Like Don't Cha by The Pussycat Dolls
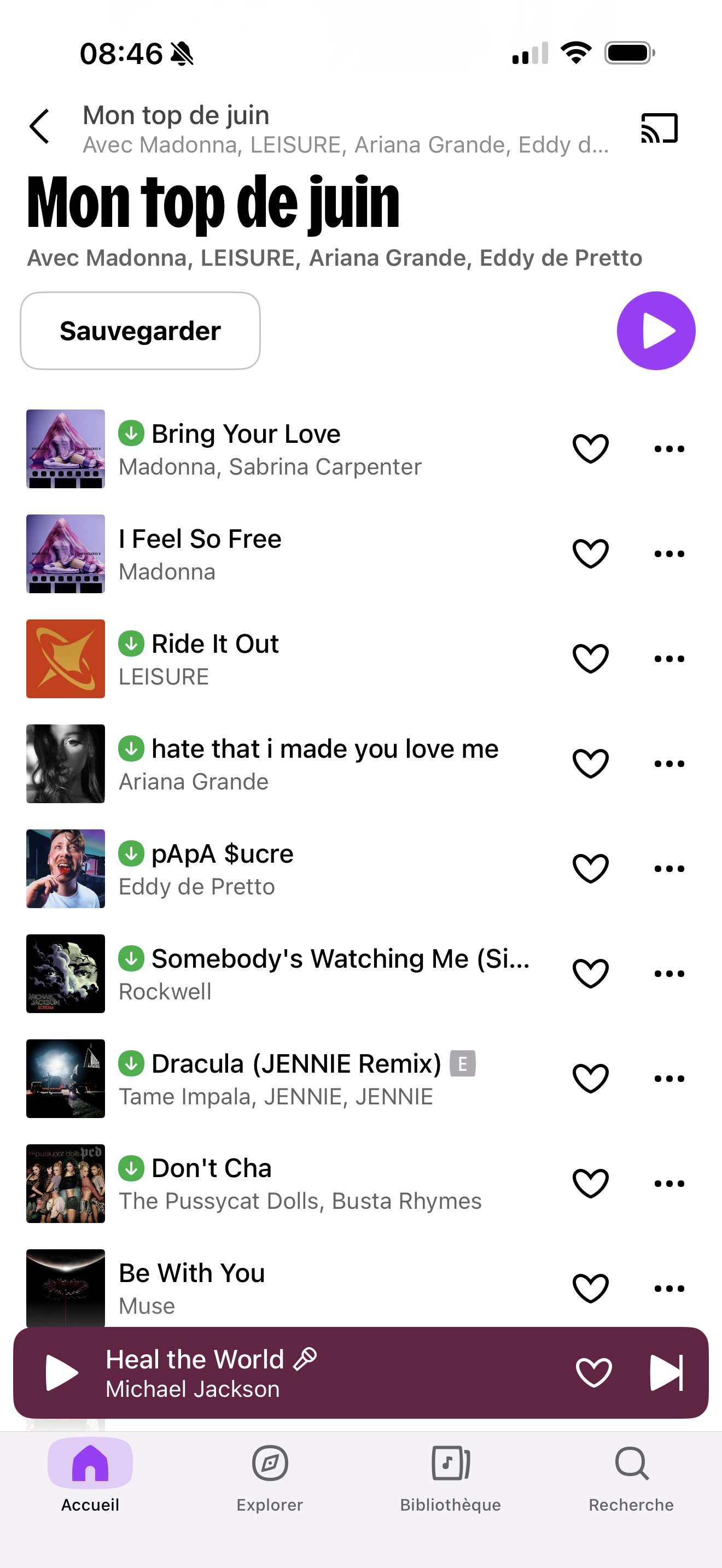This screenshot has height=1568, width=722. [591, 1183]
